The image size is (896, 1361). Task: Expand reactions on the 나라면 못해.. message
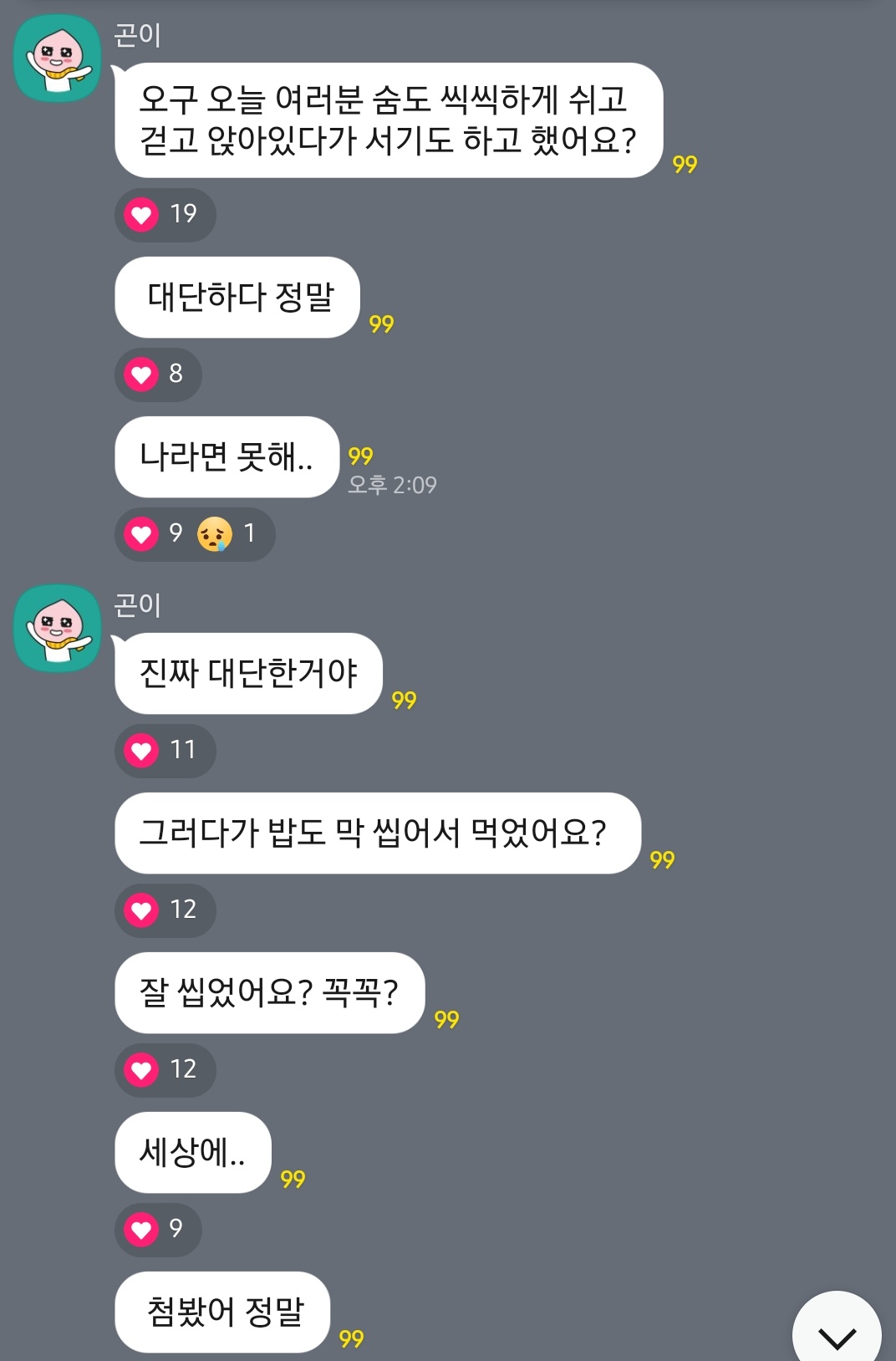[x=226, y=457]
